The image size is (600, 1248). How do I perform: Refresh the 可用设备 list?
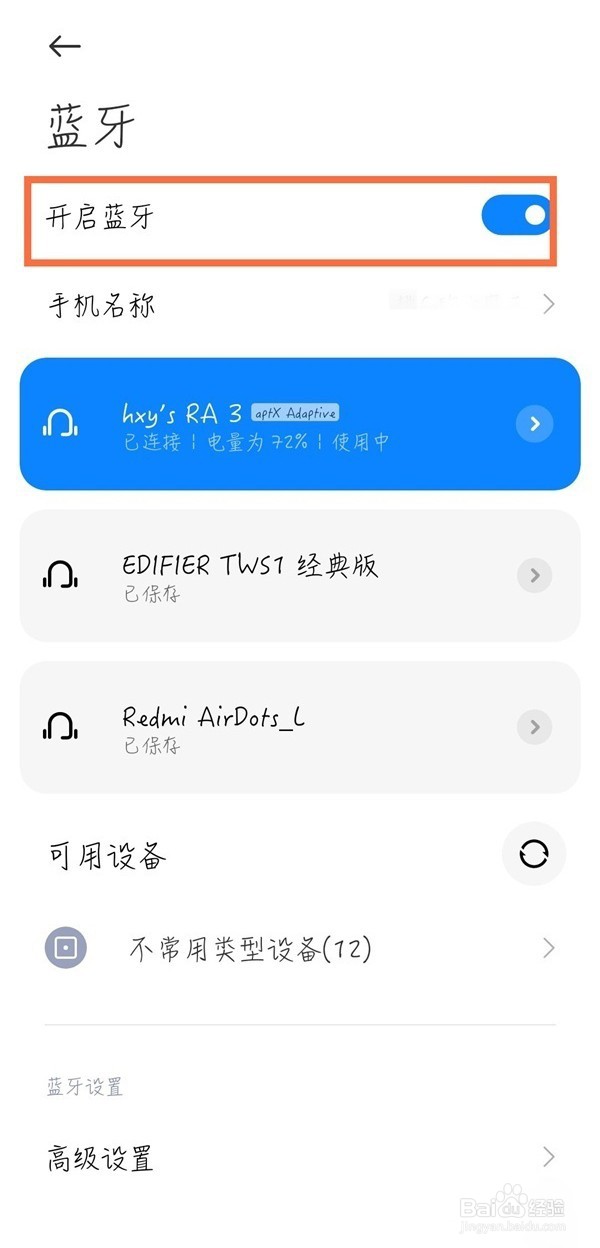click(534, 854)
